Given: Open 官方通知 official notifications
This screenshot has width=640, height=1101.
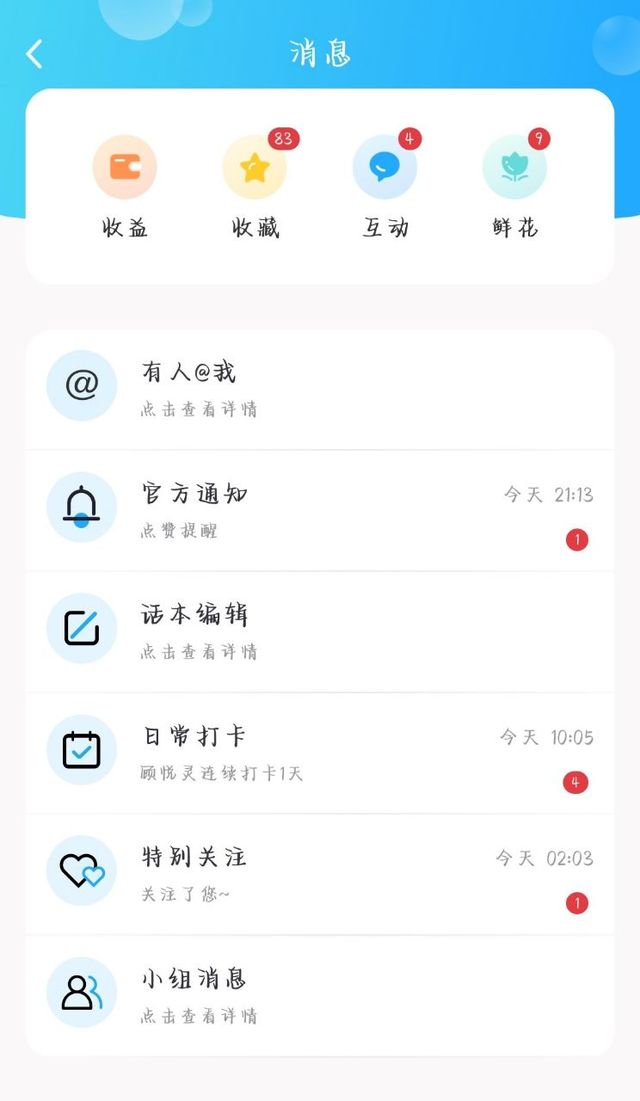Looking at the screenshot, I should tap(320, 510).
